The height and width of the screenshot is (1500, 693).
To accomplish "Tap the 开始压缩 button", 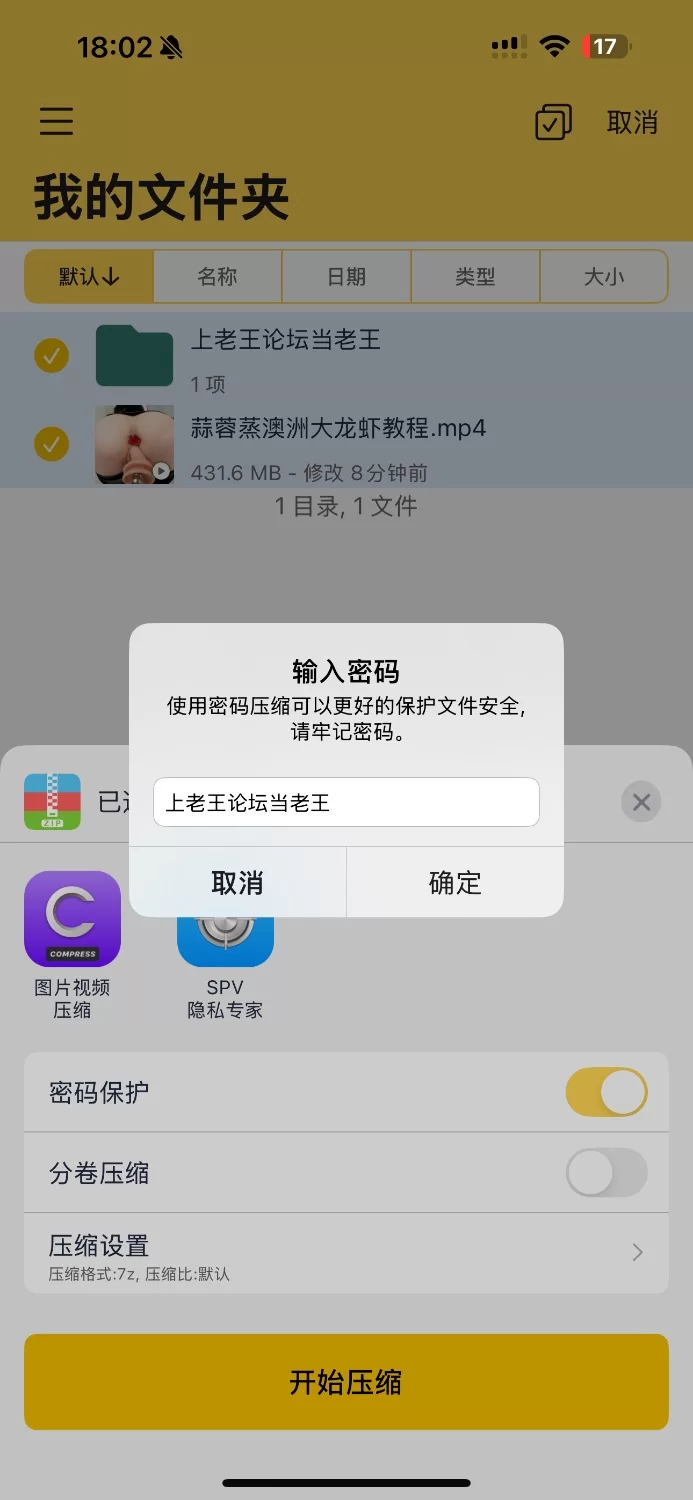I will click(x=346, y=1382).
